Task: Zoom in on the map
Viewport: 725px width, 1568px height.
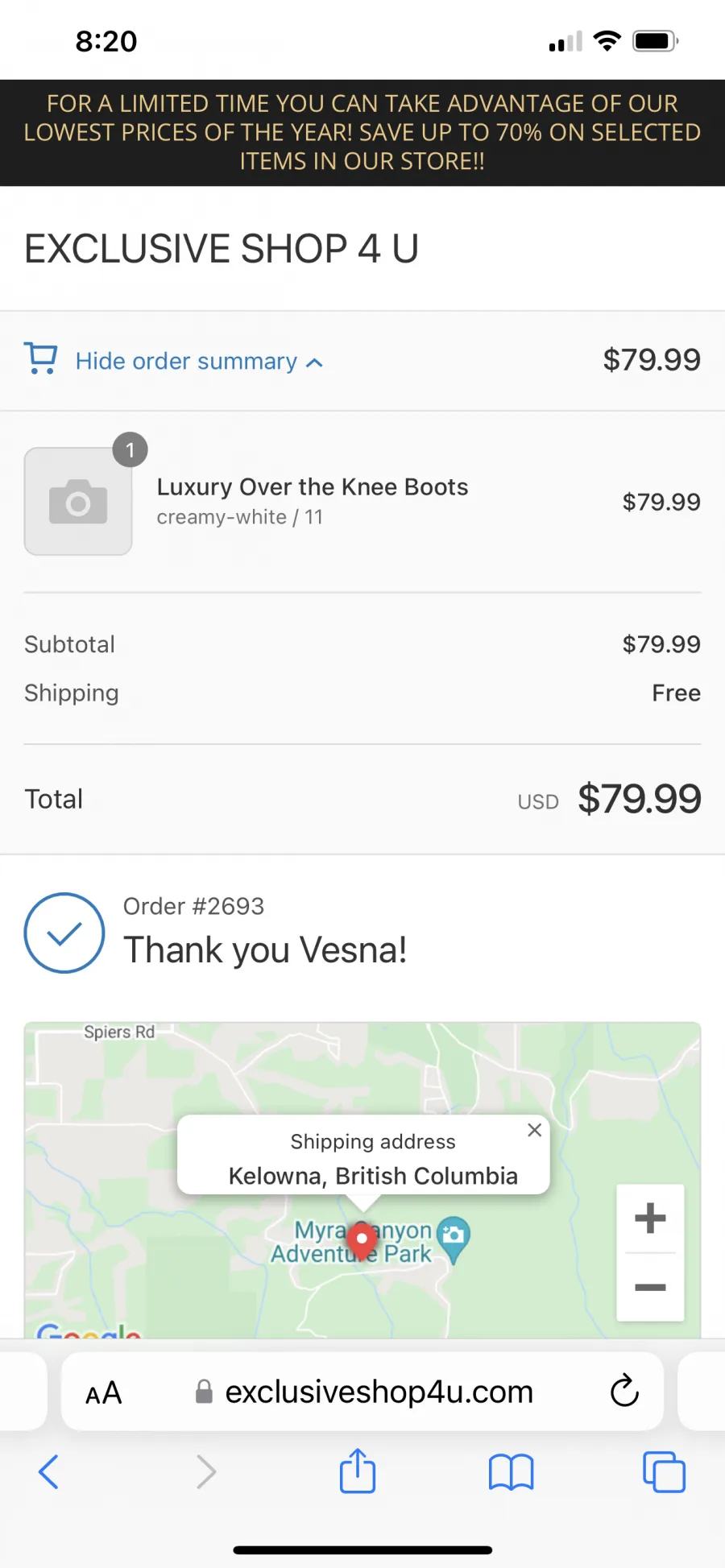Action: click(650, 1218)
